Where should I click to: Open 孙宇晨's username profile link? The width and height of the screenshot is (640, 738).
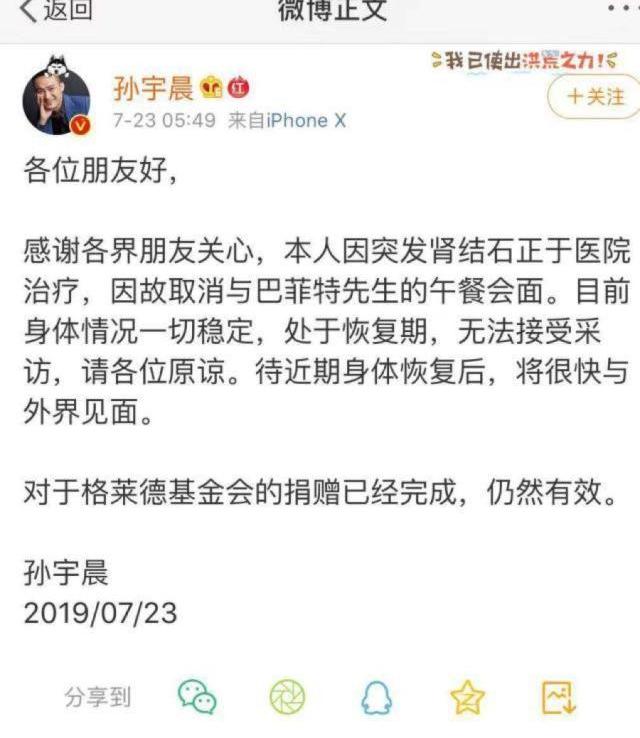[152, 88]
